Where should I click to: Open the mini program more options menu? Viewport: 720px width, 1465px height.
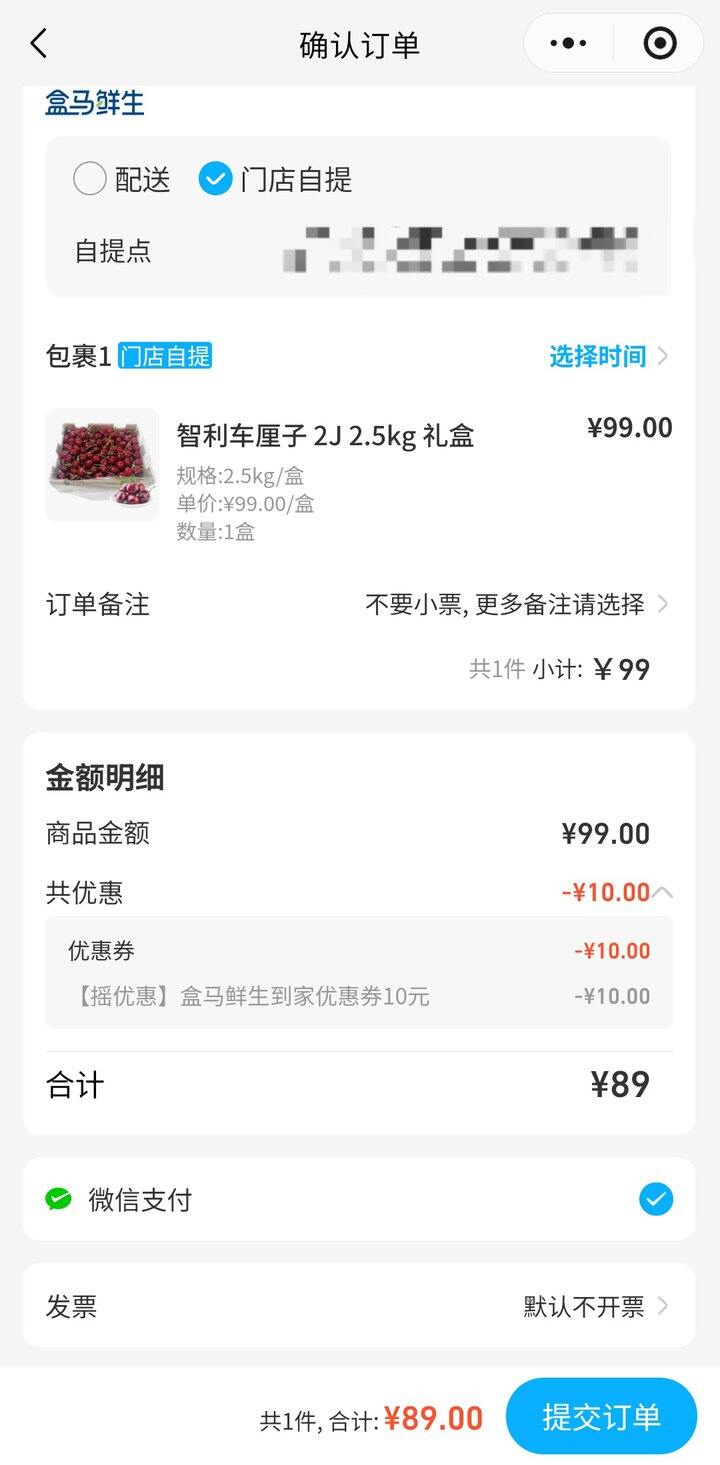click(569, 43)
